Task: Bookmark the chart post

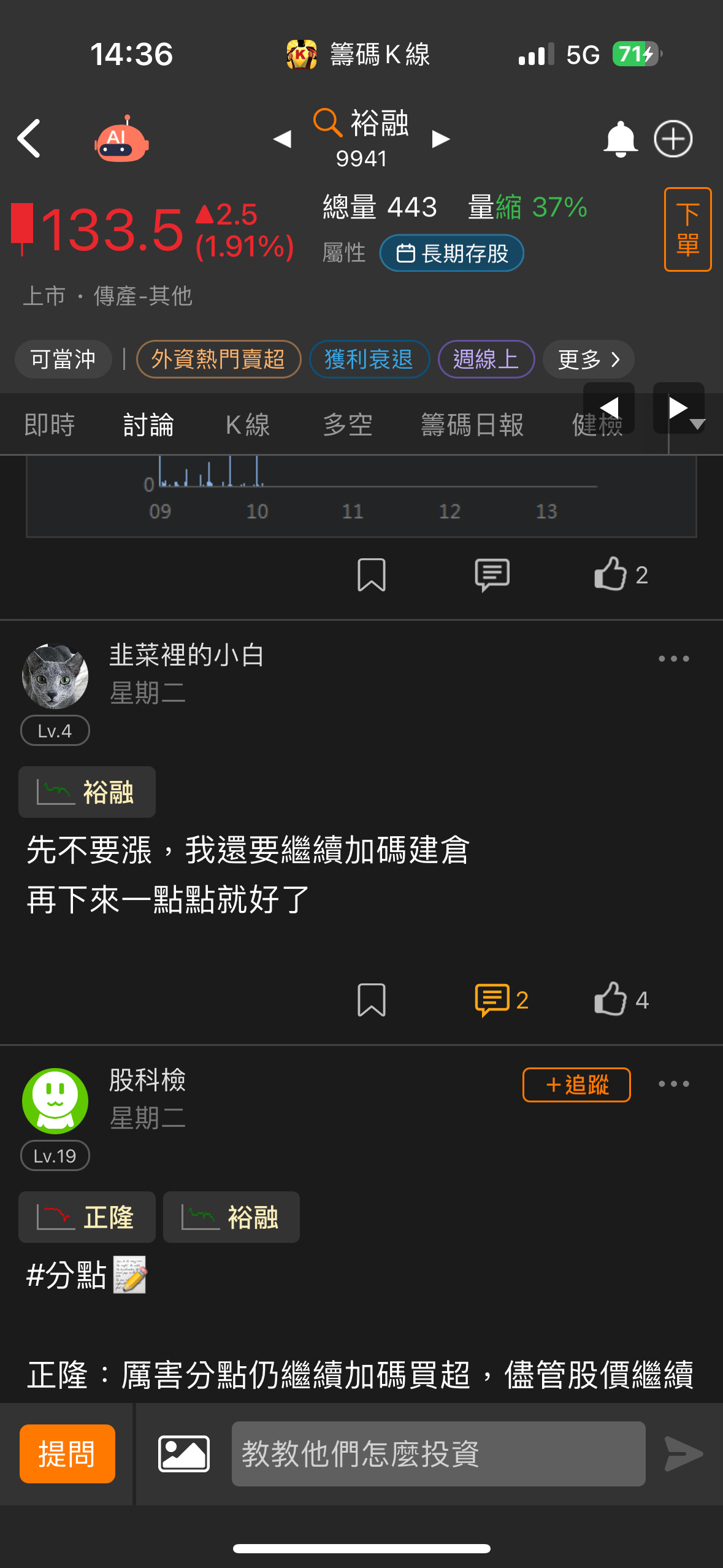Action: pos(371,575)
